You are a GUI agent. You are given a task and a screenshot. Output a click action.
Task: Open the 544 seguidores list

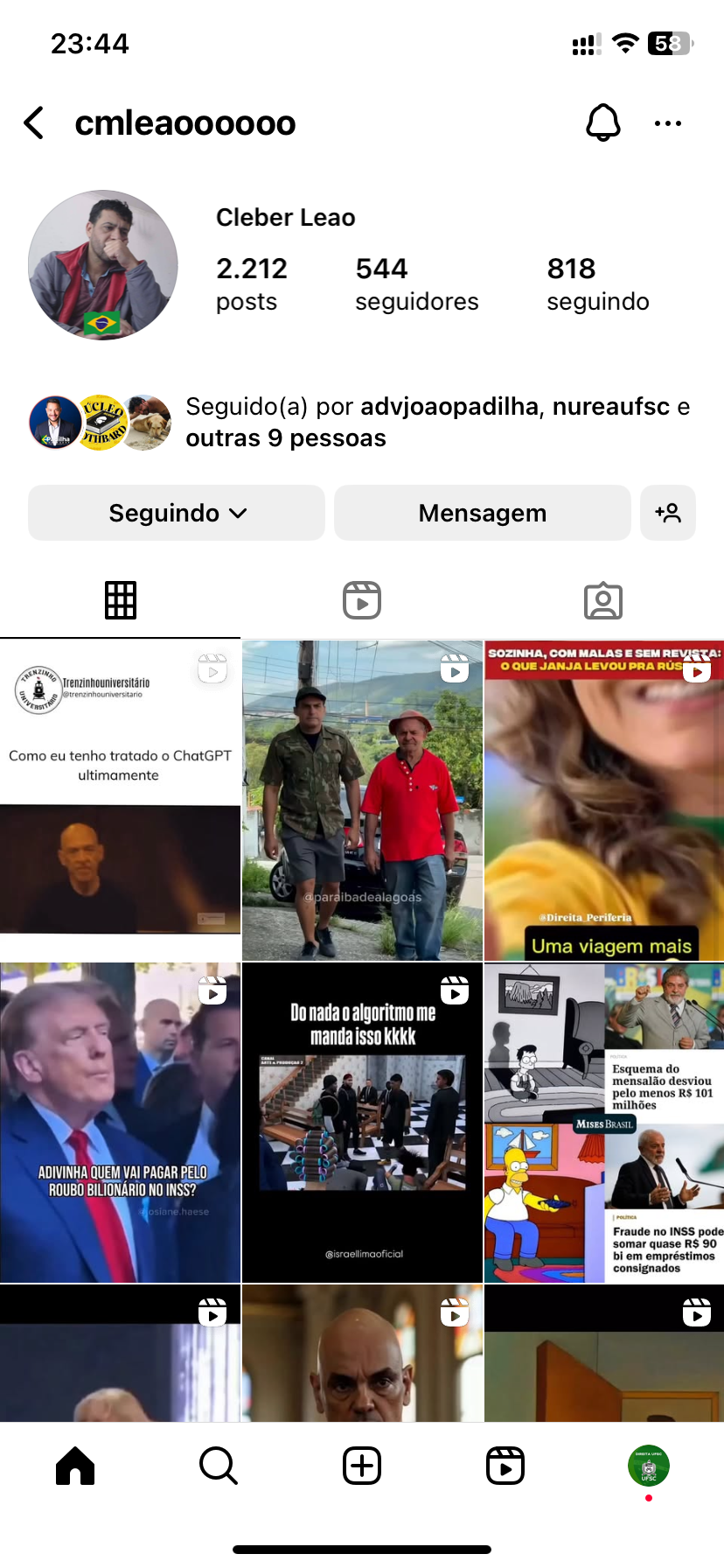[x=416, y=283]
